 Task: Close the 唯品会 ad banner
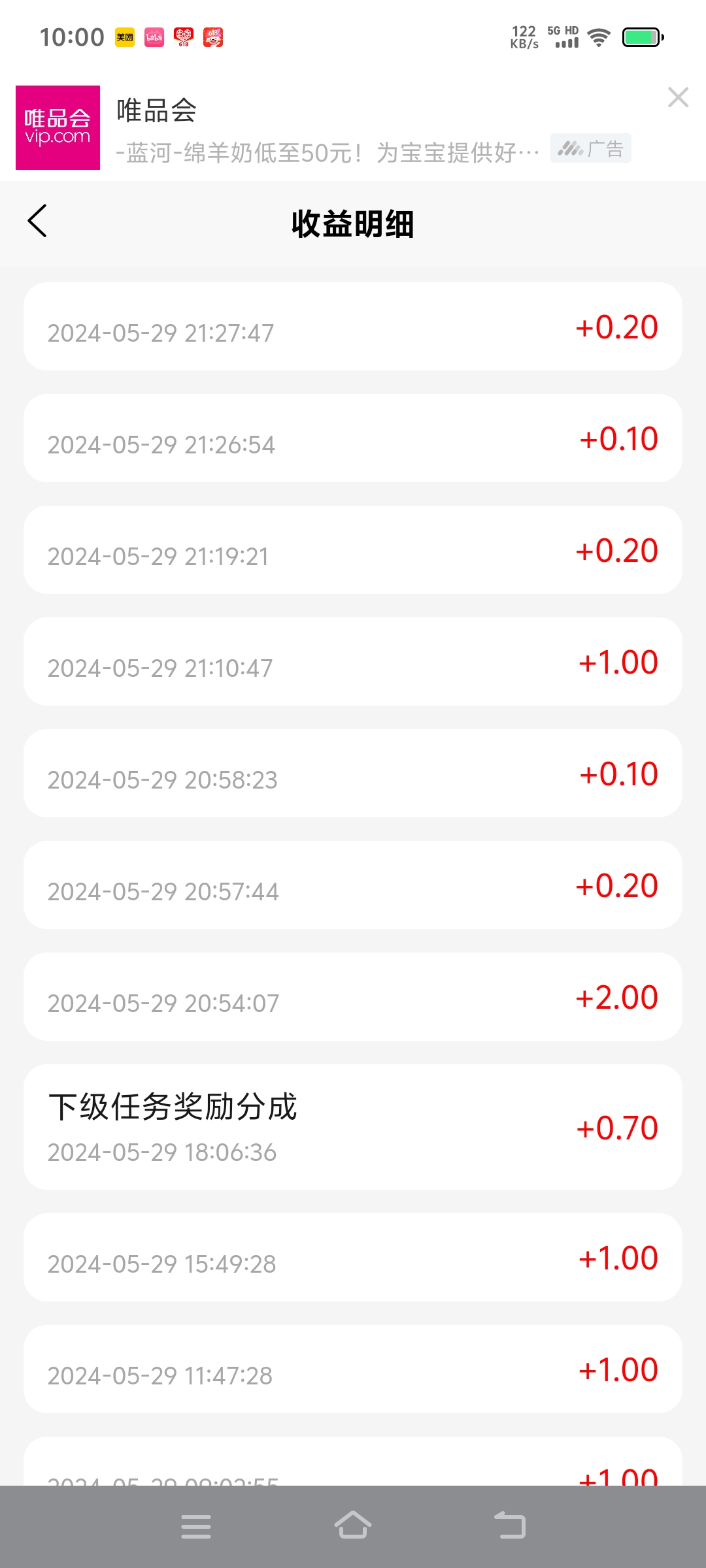coord(678,97)
